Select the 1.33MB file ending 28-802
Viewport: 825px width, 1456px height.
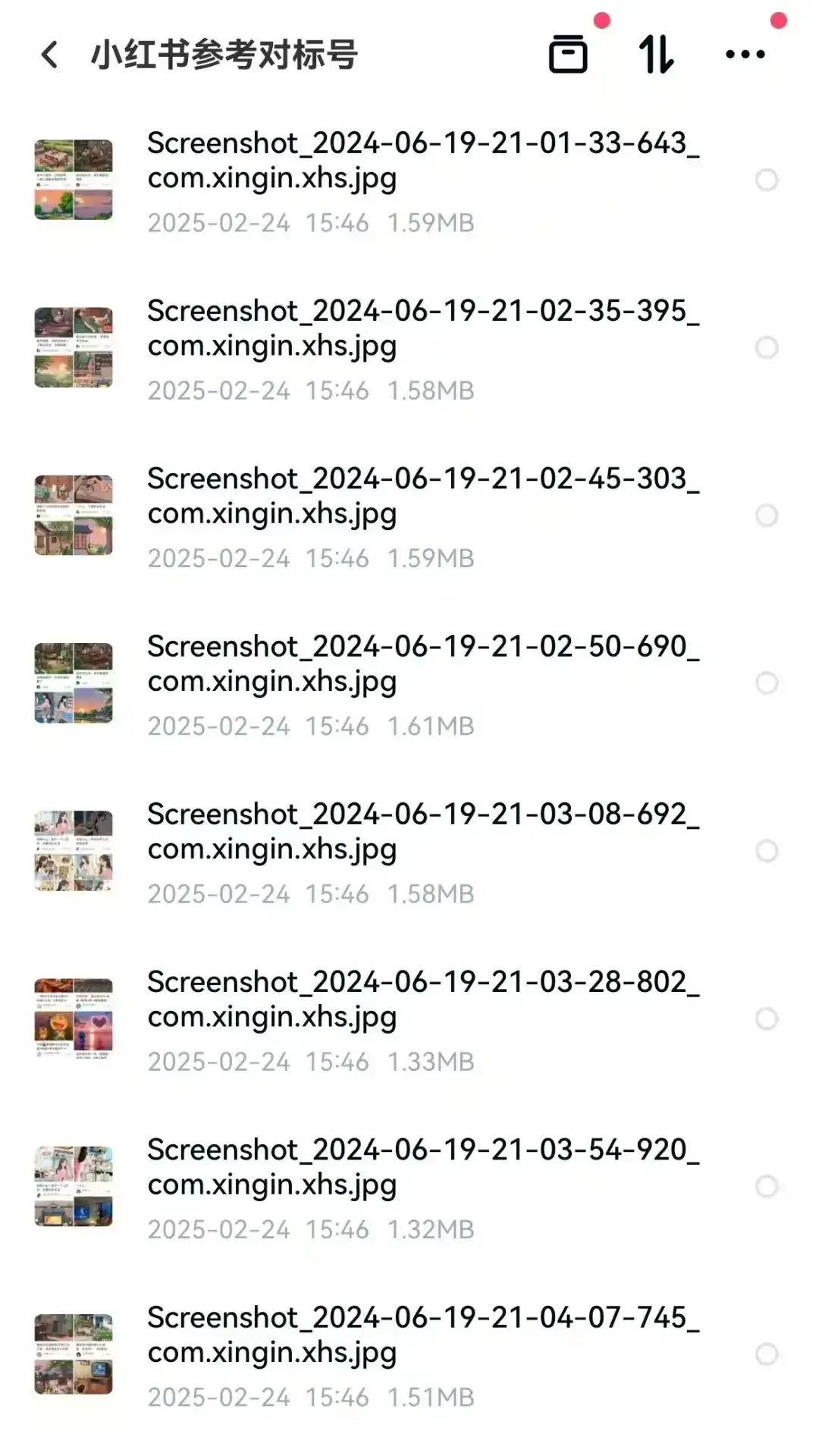767,1018
